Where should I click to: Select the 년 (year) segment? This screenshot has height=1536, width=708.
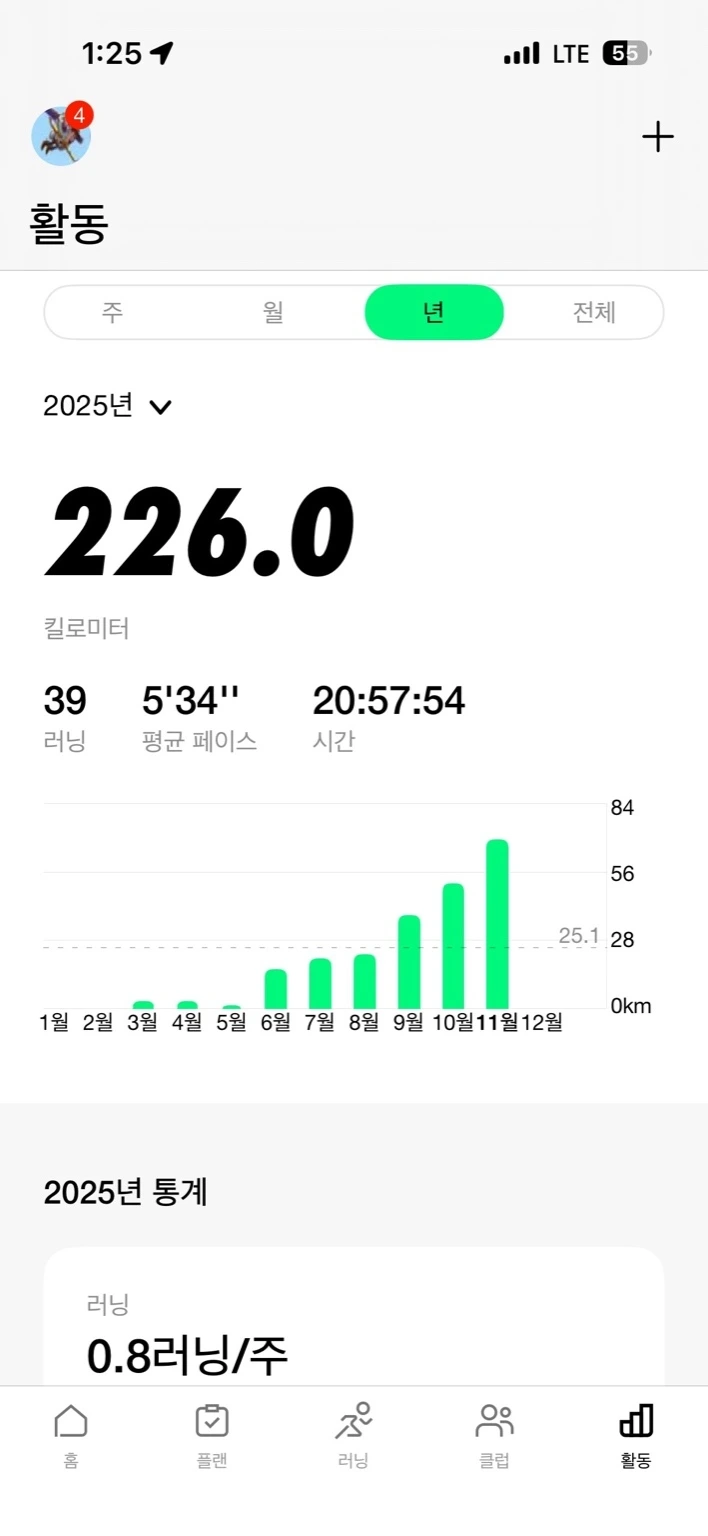(x=433, y=313)
